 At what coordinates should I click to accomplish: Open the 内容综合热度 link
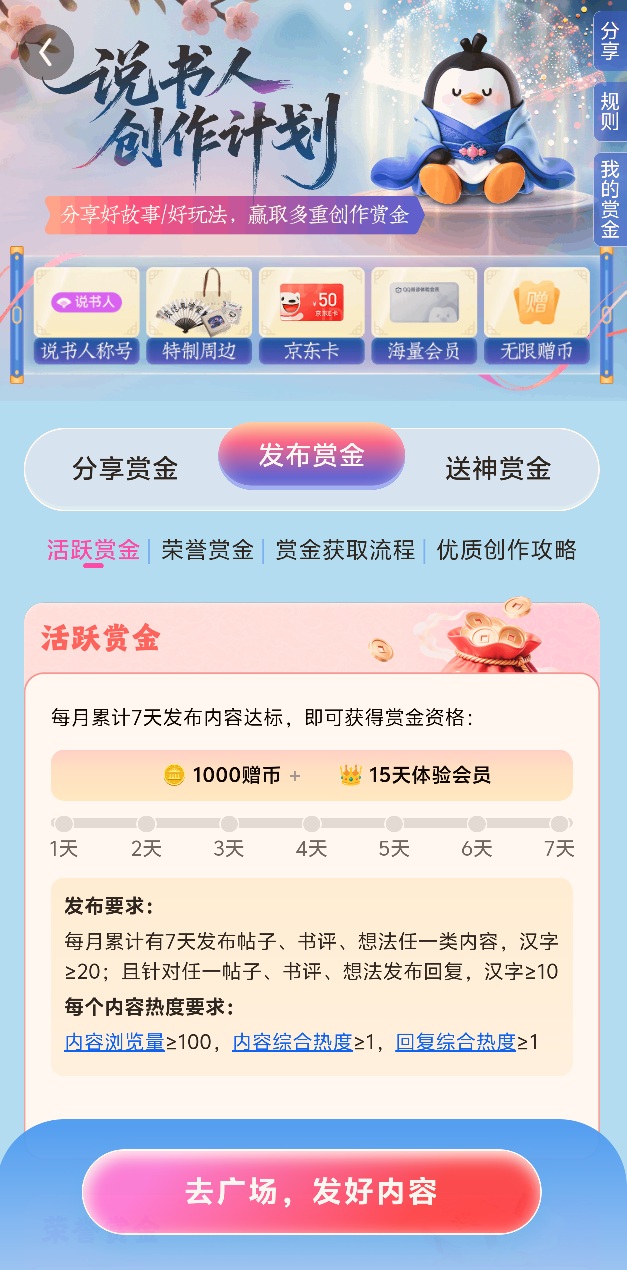click(x=293, y=1042)
